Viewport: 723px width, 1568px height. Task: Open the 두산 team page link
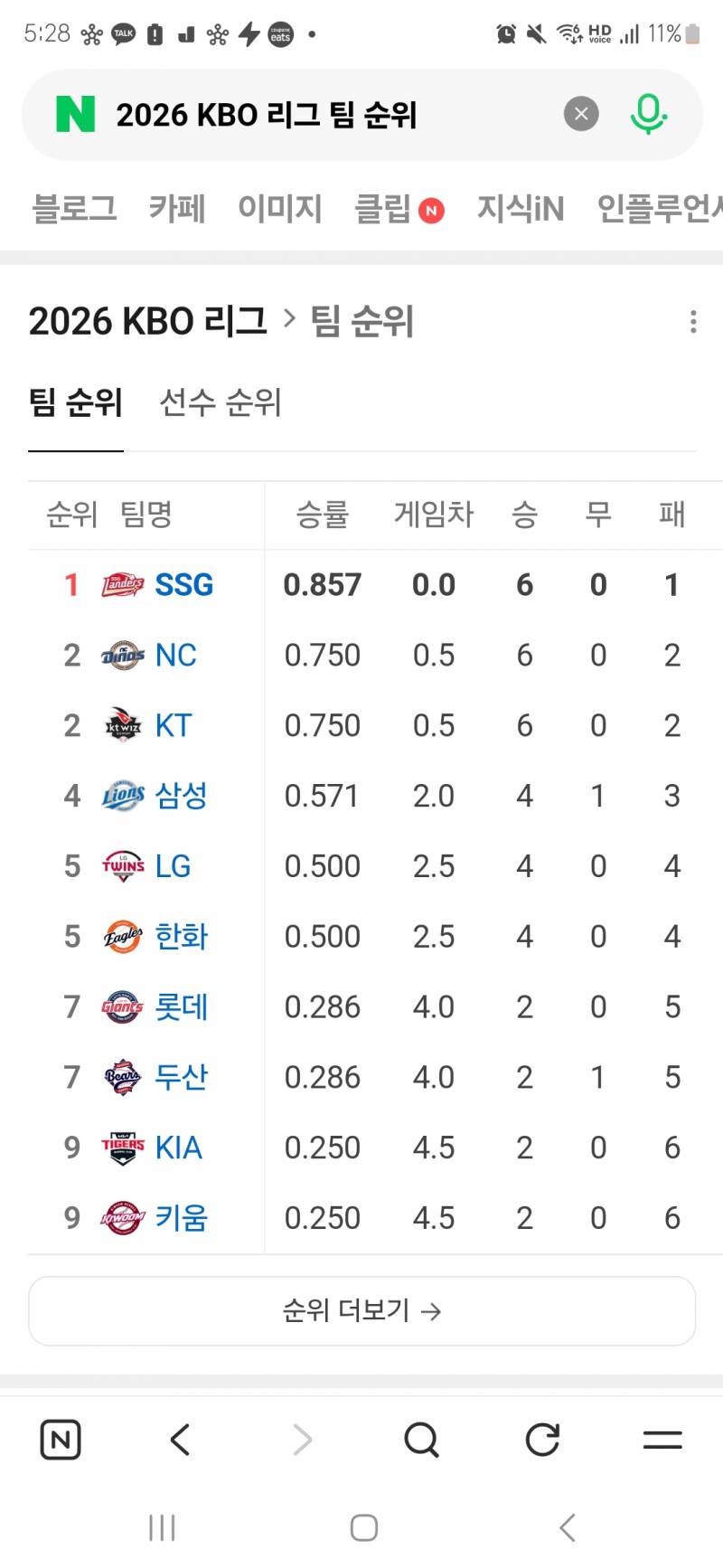coord(182,1077)
